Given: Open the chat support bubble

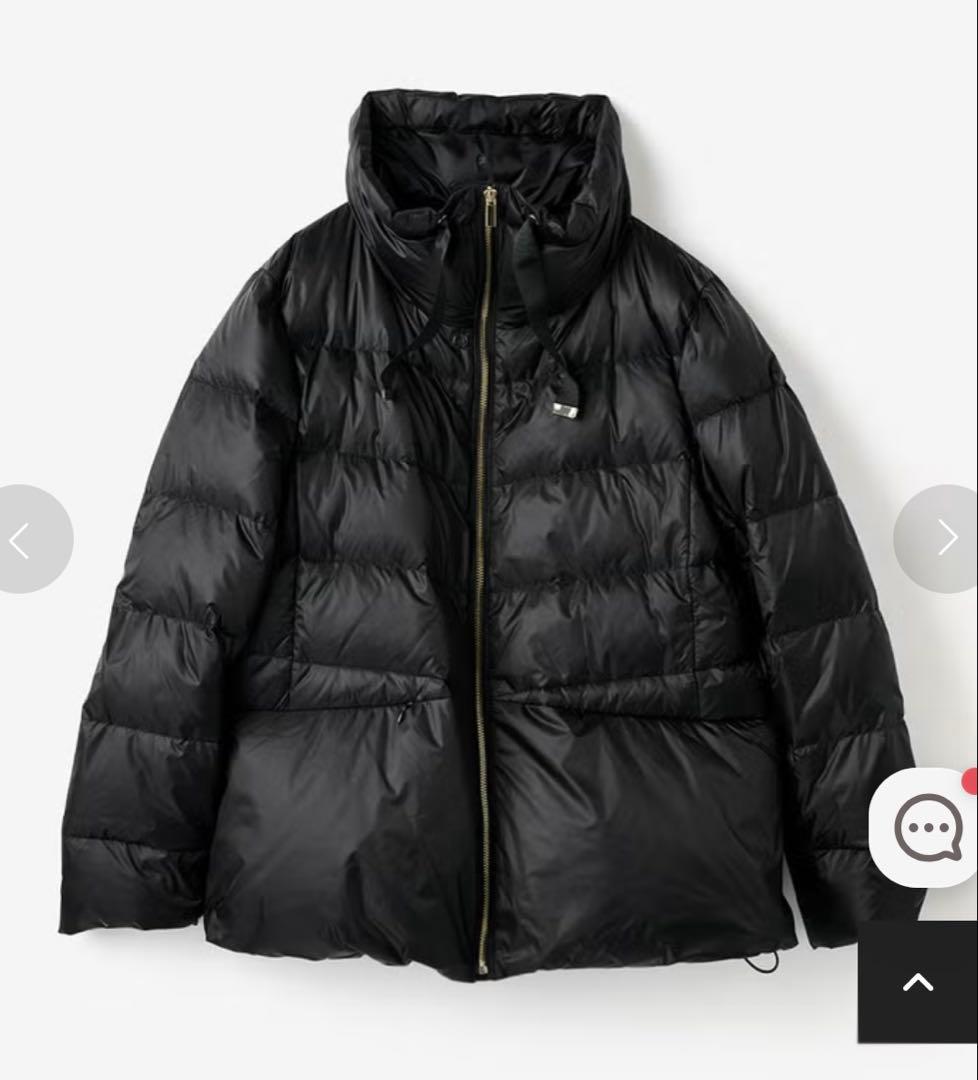Looking at the screenshot, I should tap(927, 827).
